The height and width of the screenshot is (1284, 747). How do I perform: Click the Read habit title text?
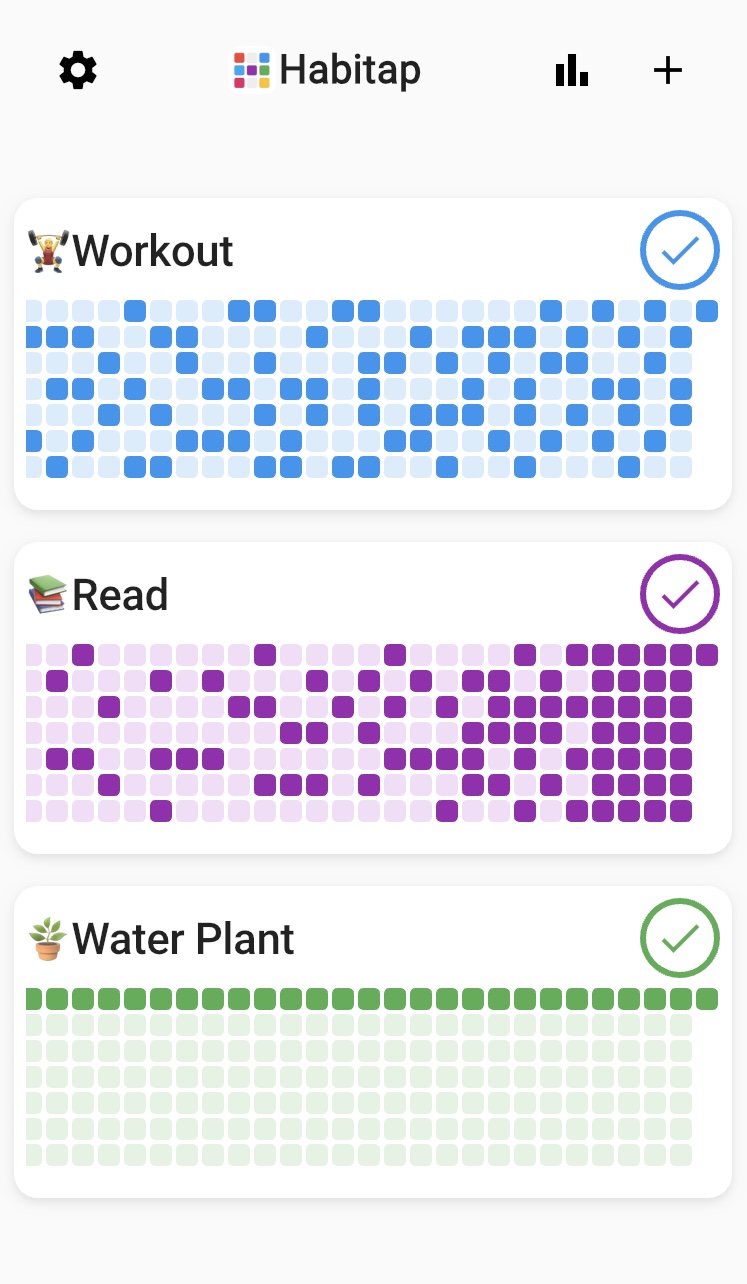tap(119, 593)
